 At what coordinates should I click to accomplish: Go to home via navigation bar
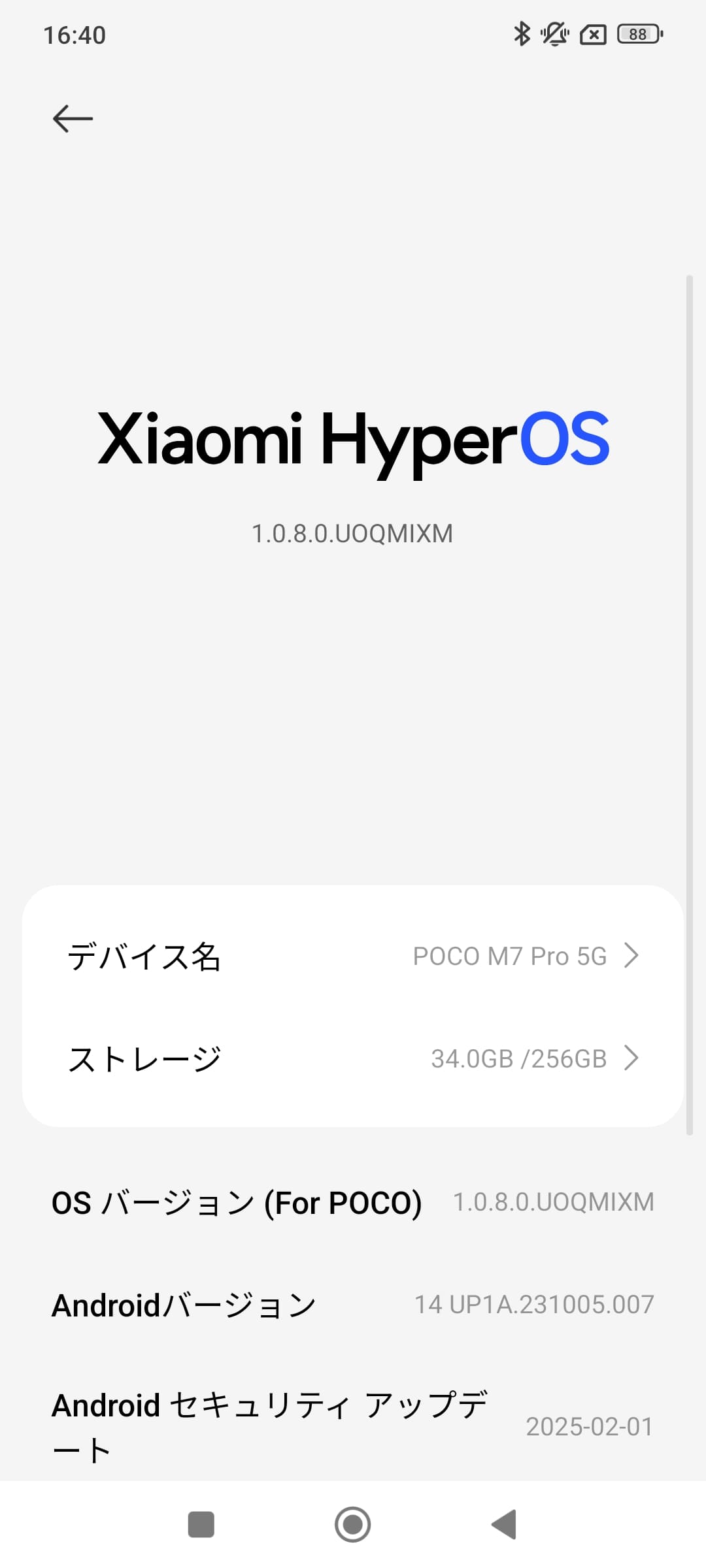pyautogui.click(x=352, y=1524)
